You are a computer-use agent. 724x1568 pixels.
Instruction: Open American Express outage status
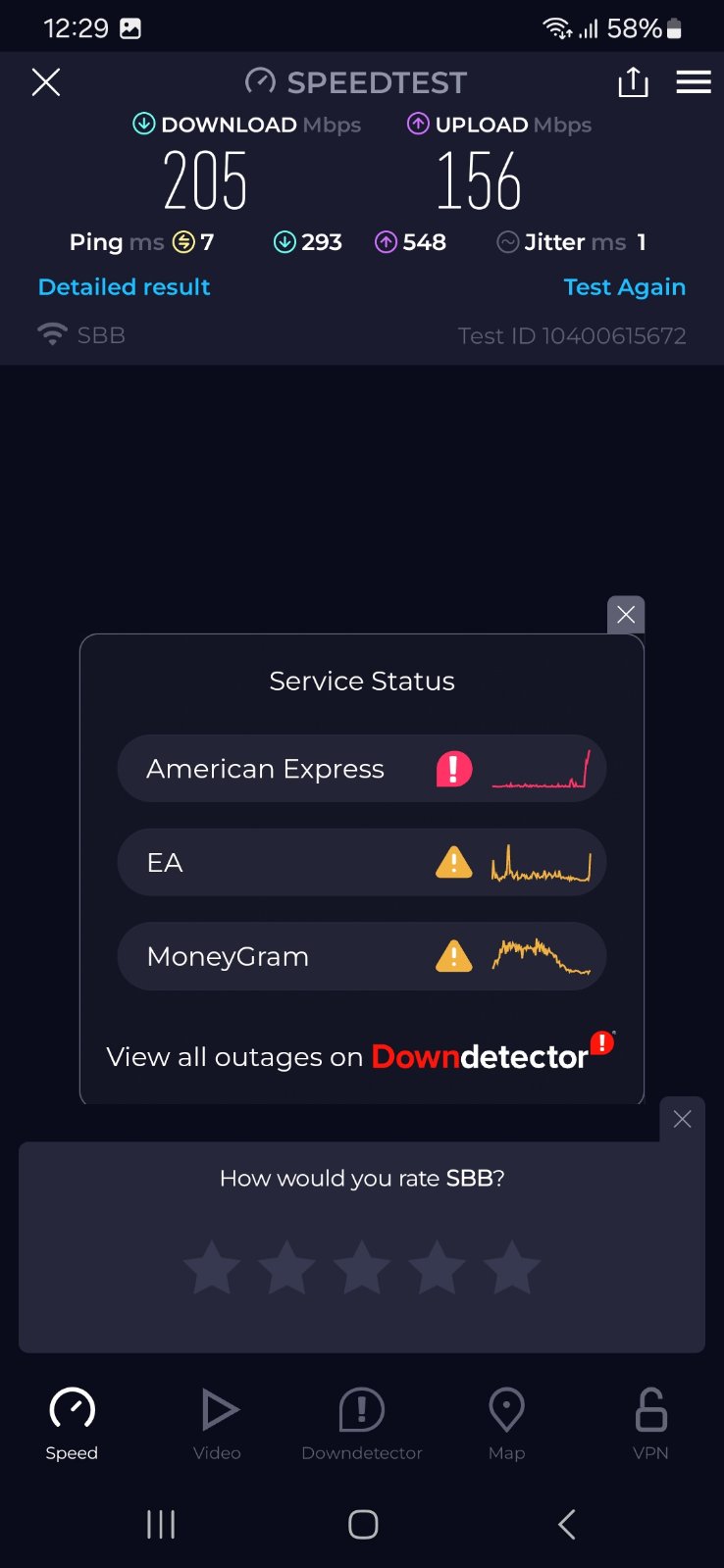[x=361, y=769]
